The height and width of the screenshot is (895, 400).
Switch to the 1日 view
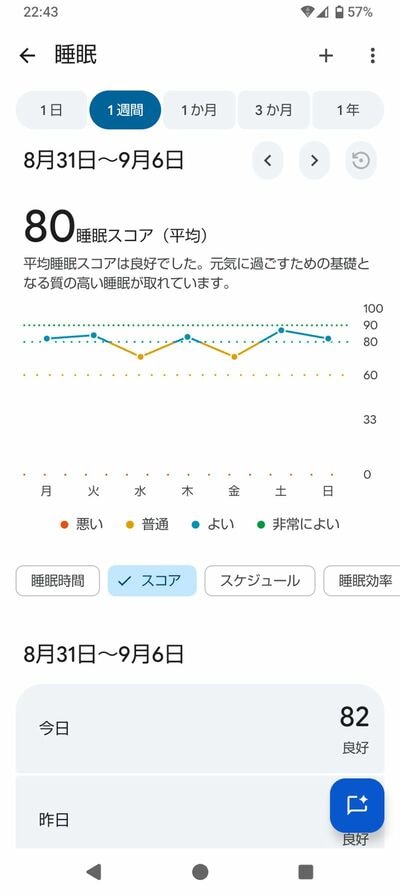[x=51, y=110]
